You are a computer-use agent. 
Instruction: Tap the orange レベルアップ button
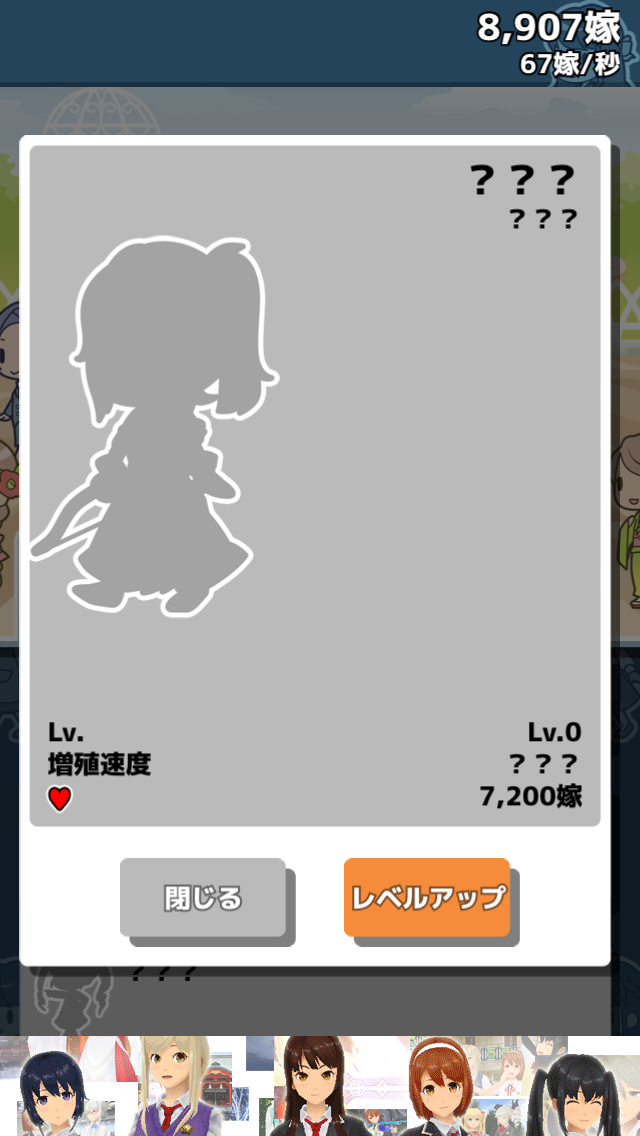(427, 897)
